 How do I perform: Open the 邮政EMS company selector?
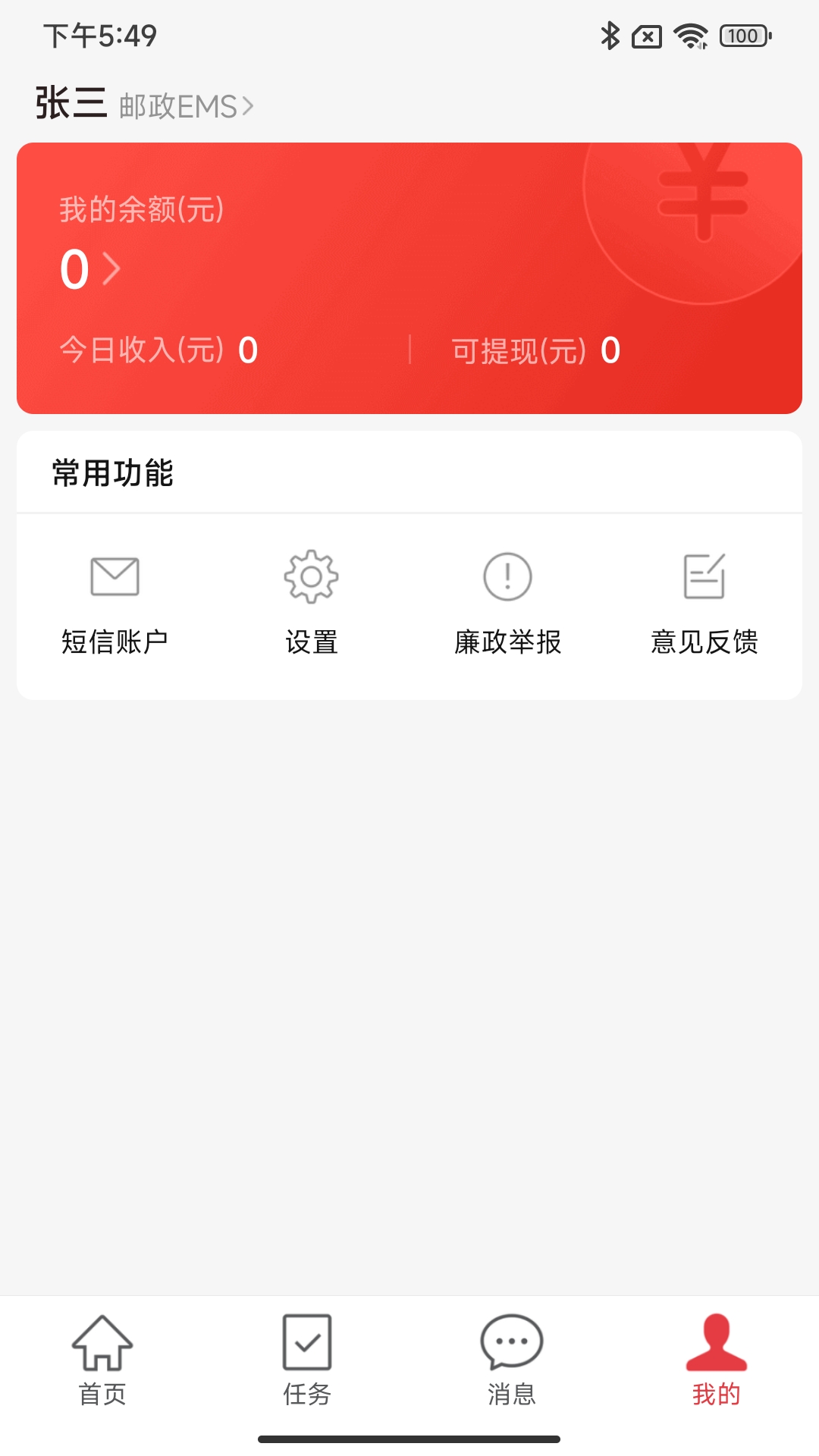click(187, 106)
